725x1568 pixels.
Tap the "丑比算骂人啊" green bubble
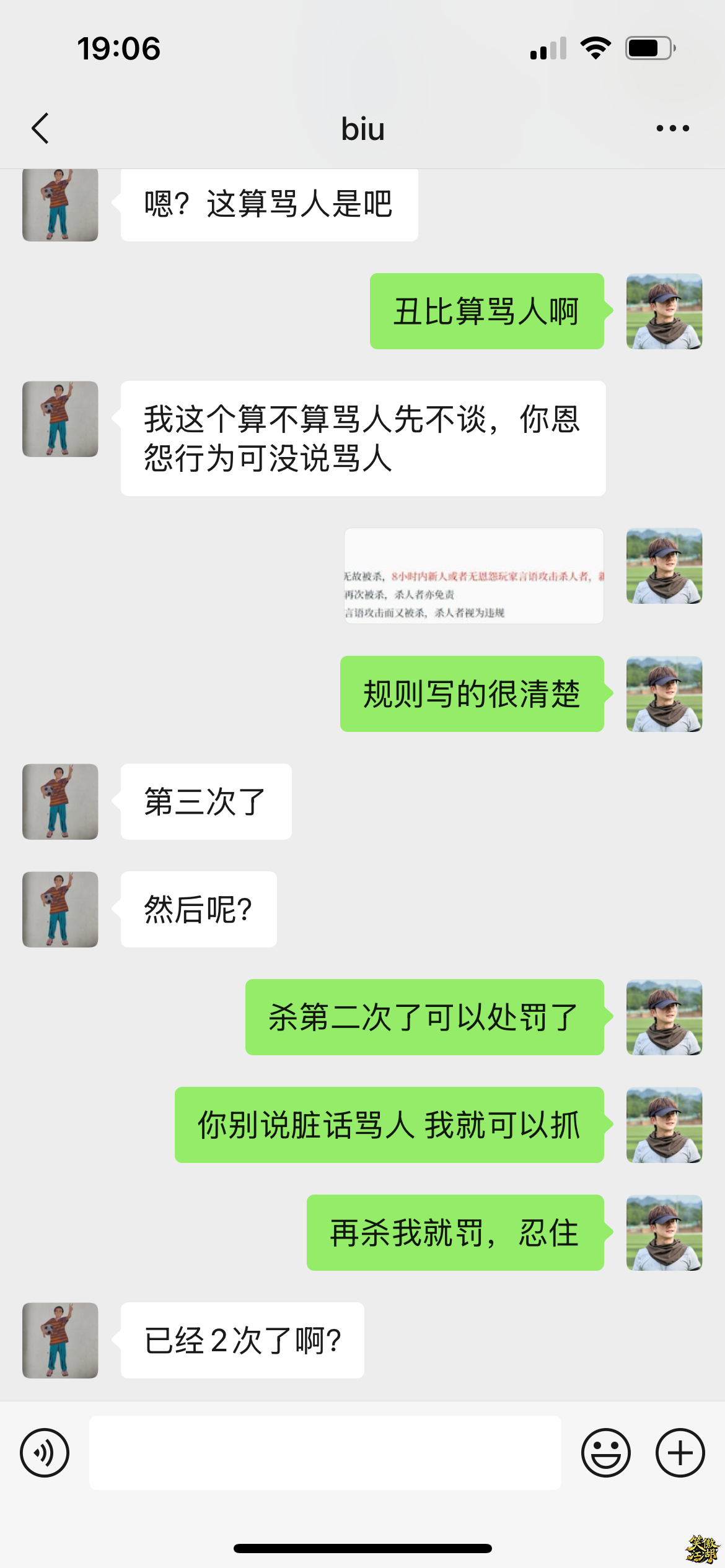click(486, 311)
